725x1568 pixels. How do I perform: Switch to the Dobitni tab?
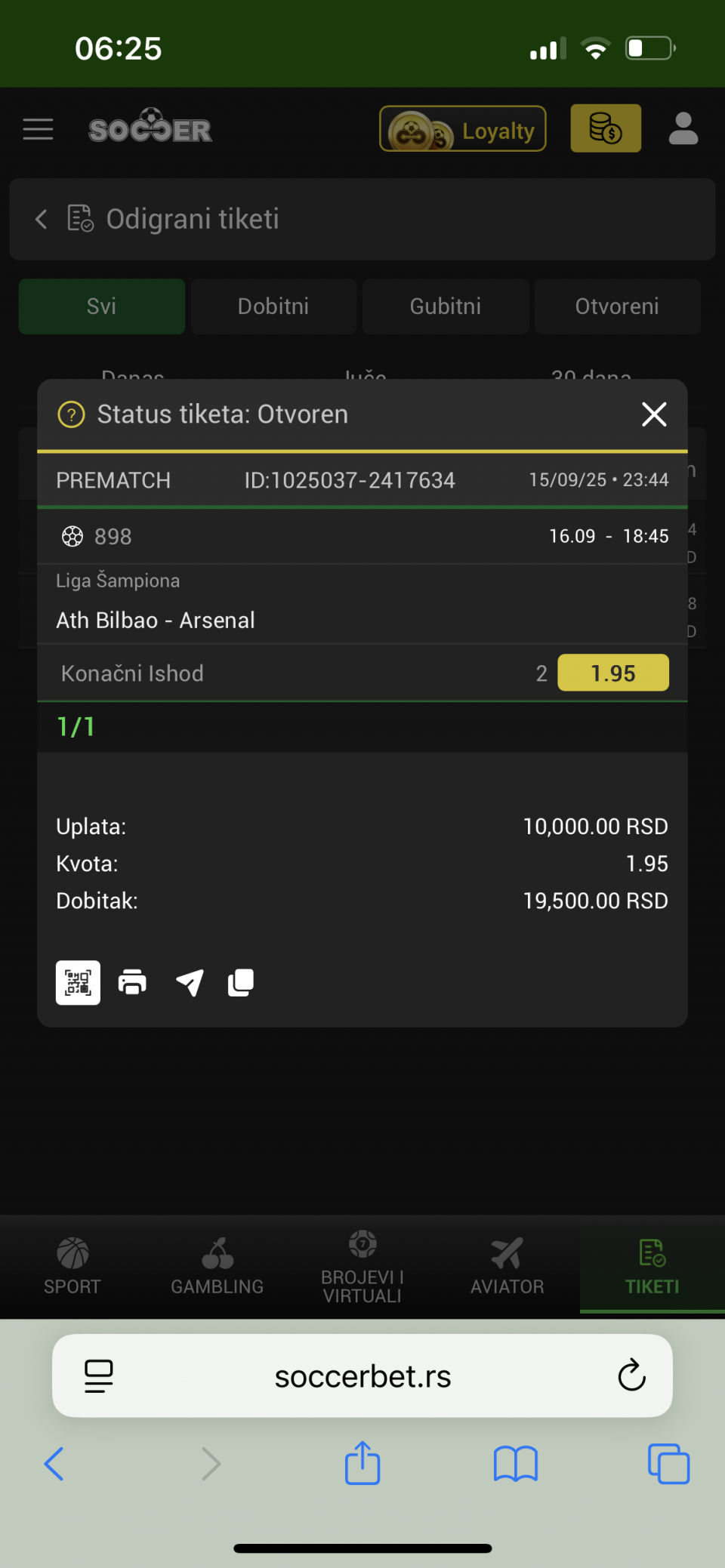pyautogui.click(x=273, y=307)
